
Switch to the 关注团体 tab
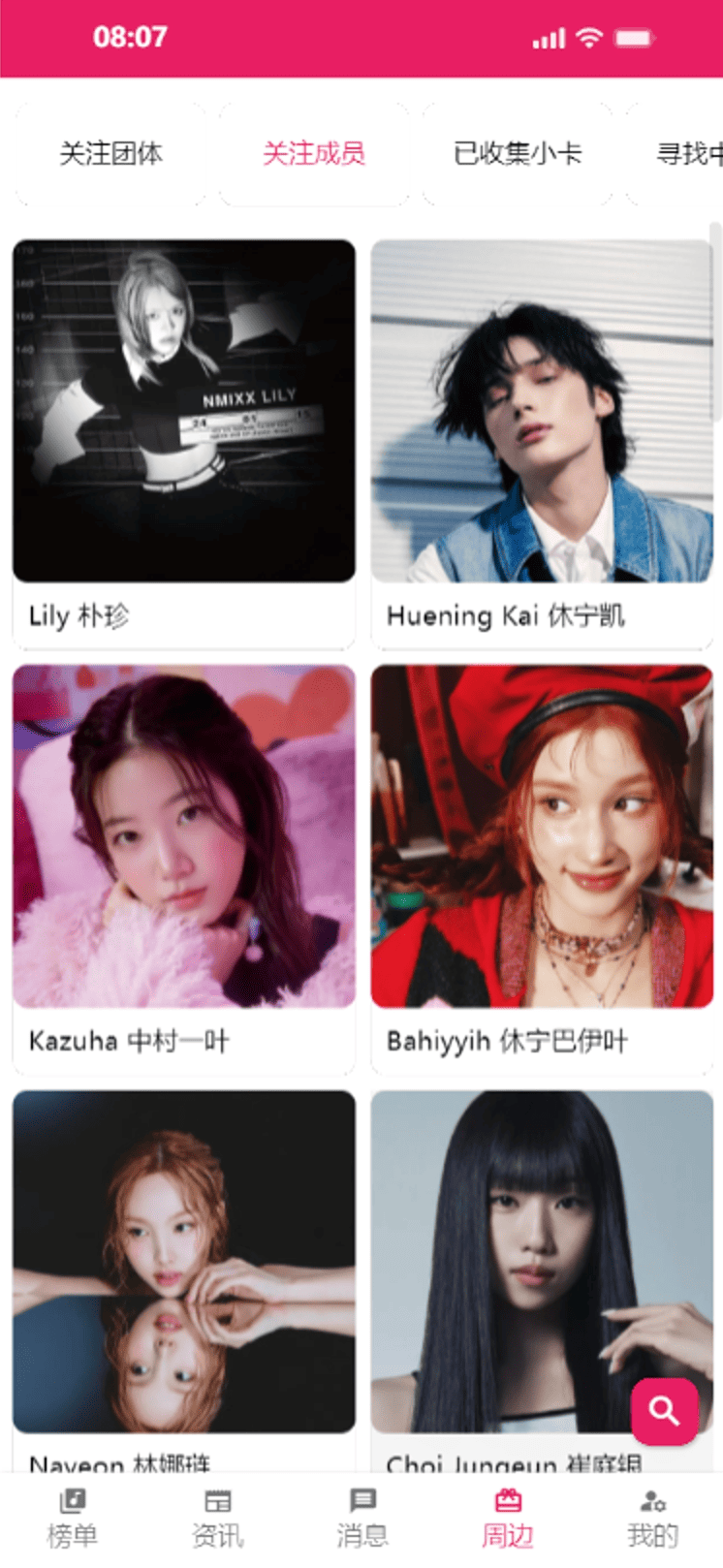[x=111, y=153]
